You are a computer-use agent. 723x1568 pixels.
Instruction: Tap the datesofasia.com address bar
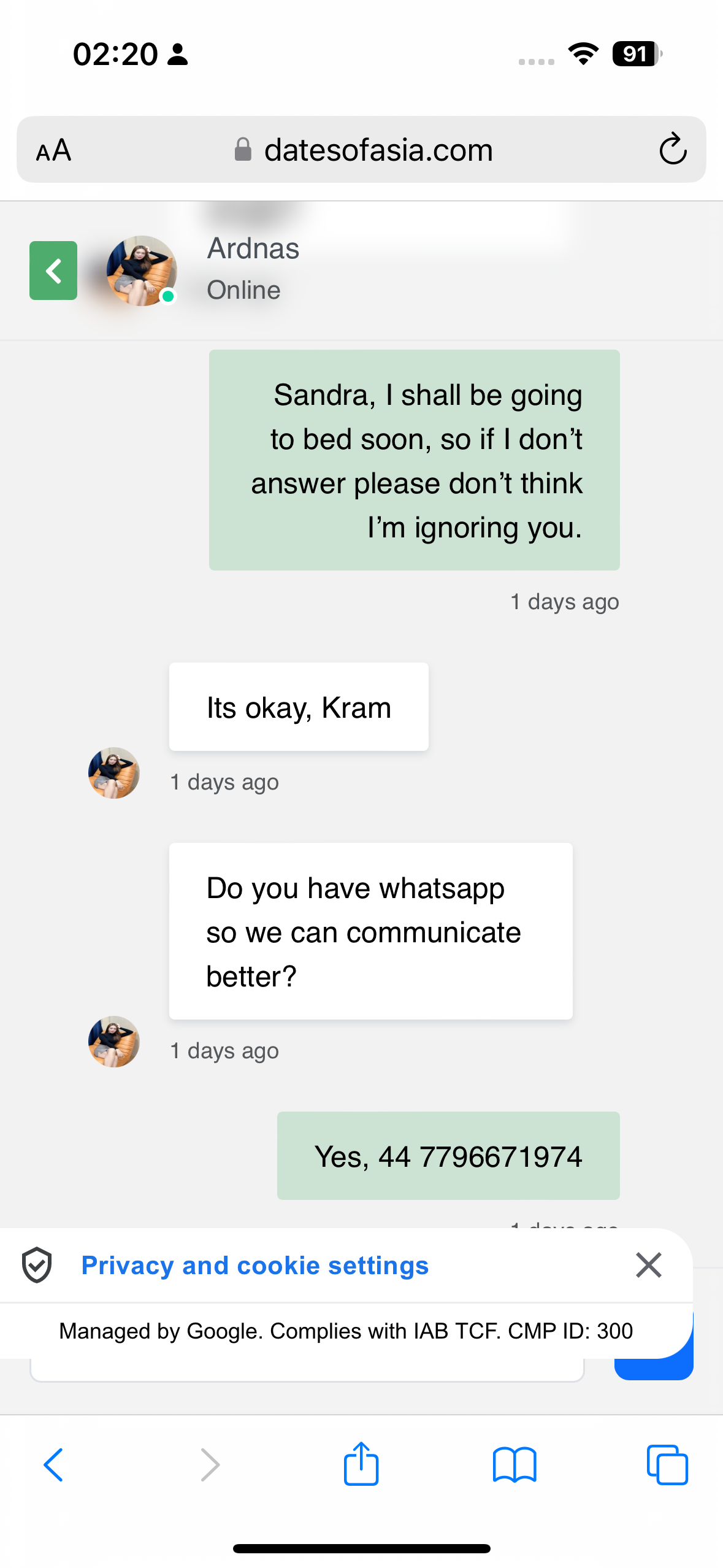coord(361,150)
